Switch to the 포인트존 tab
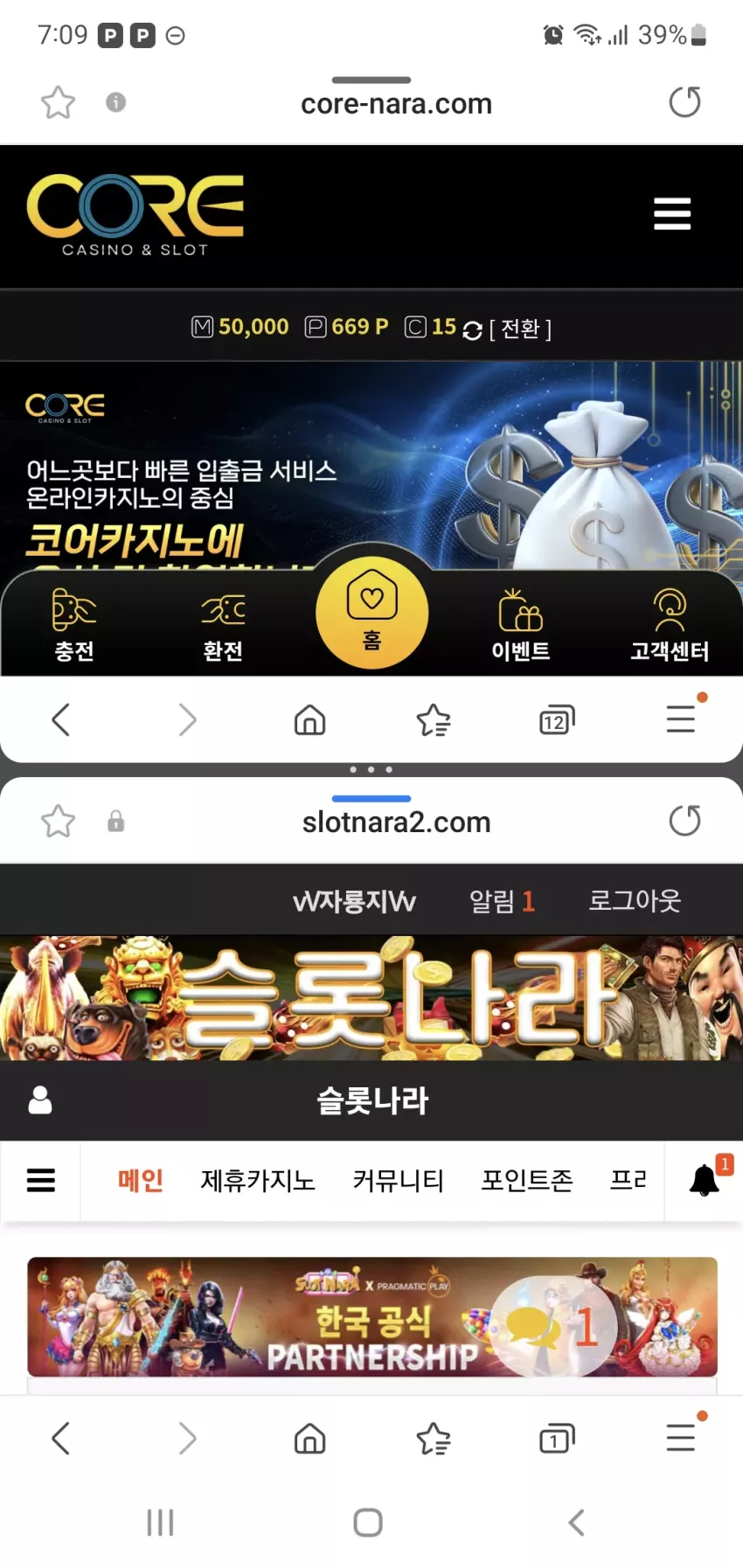This screenshot has width=743, height=1568. (x=527, y=1181)
